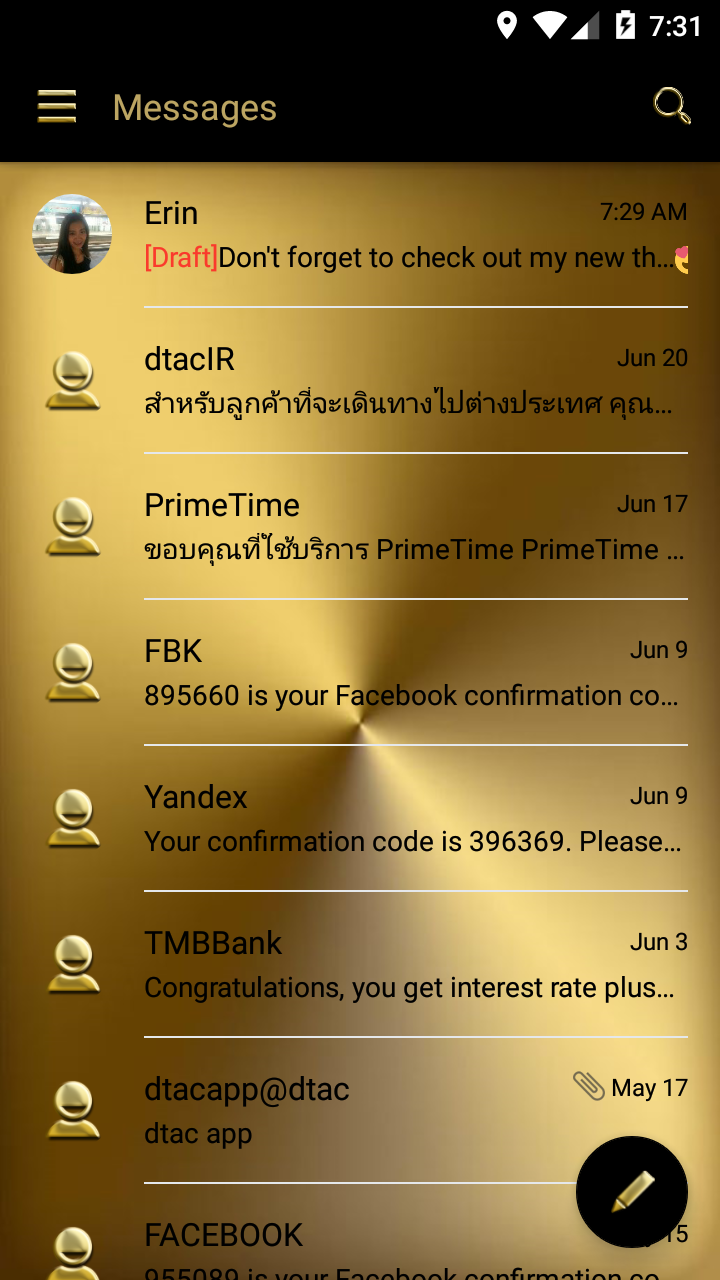The width and height of the screenshot is (720, 1280).
Task: Tap the TMBBank contact avatar
Action: click(72, 964)
